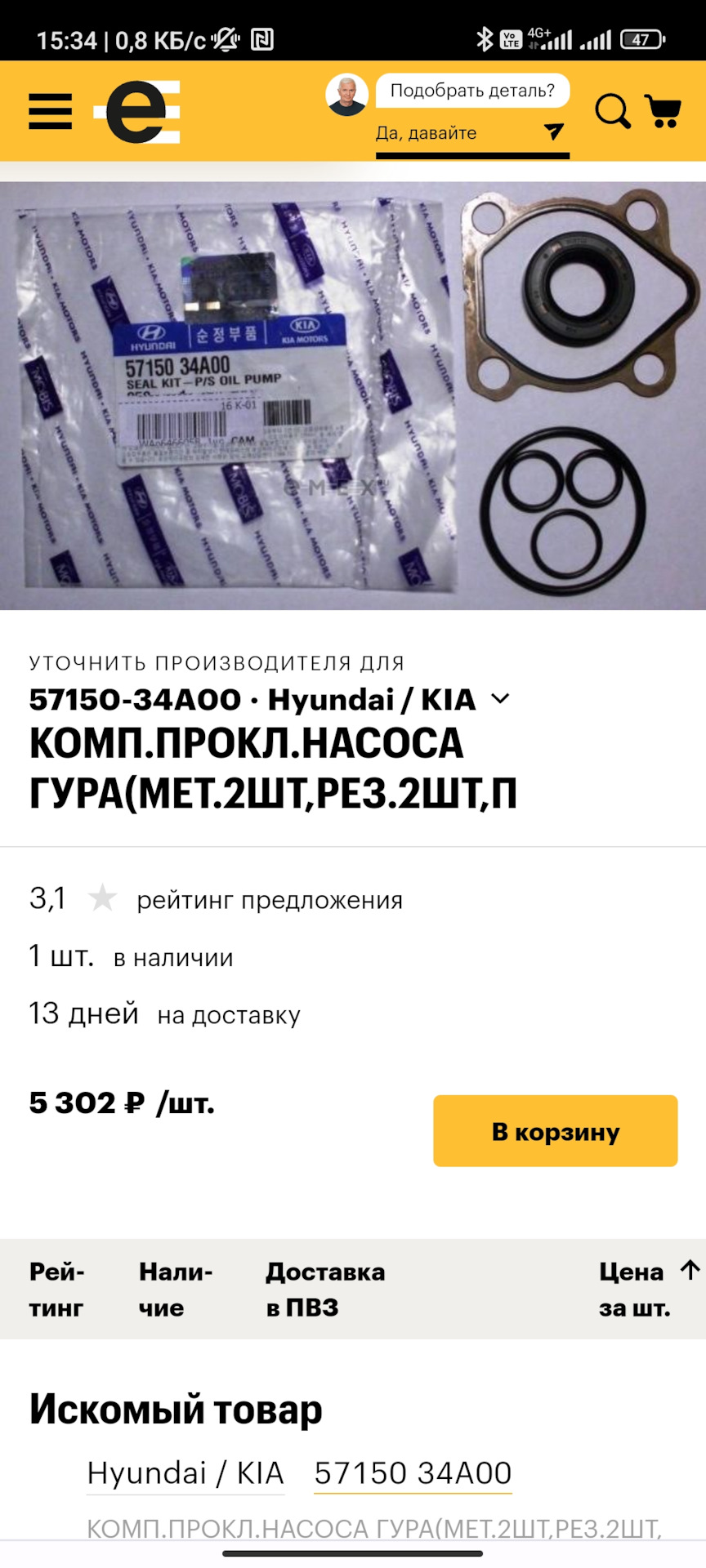View the seal kit product photo
706x1568 pixels.
(x=353, y=396)
